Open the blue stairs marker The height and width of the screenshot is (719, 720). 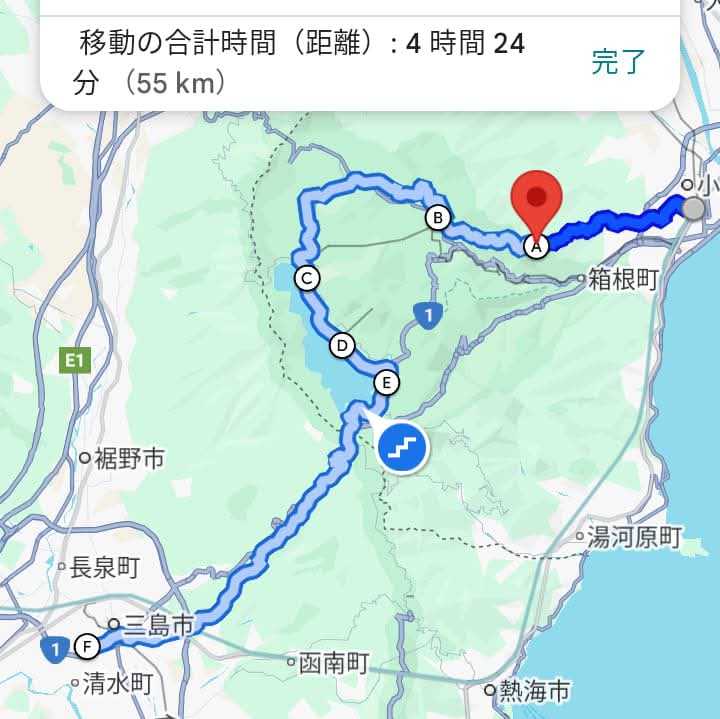(x=402, y=448)
